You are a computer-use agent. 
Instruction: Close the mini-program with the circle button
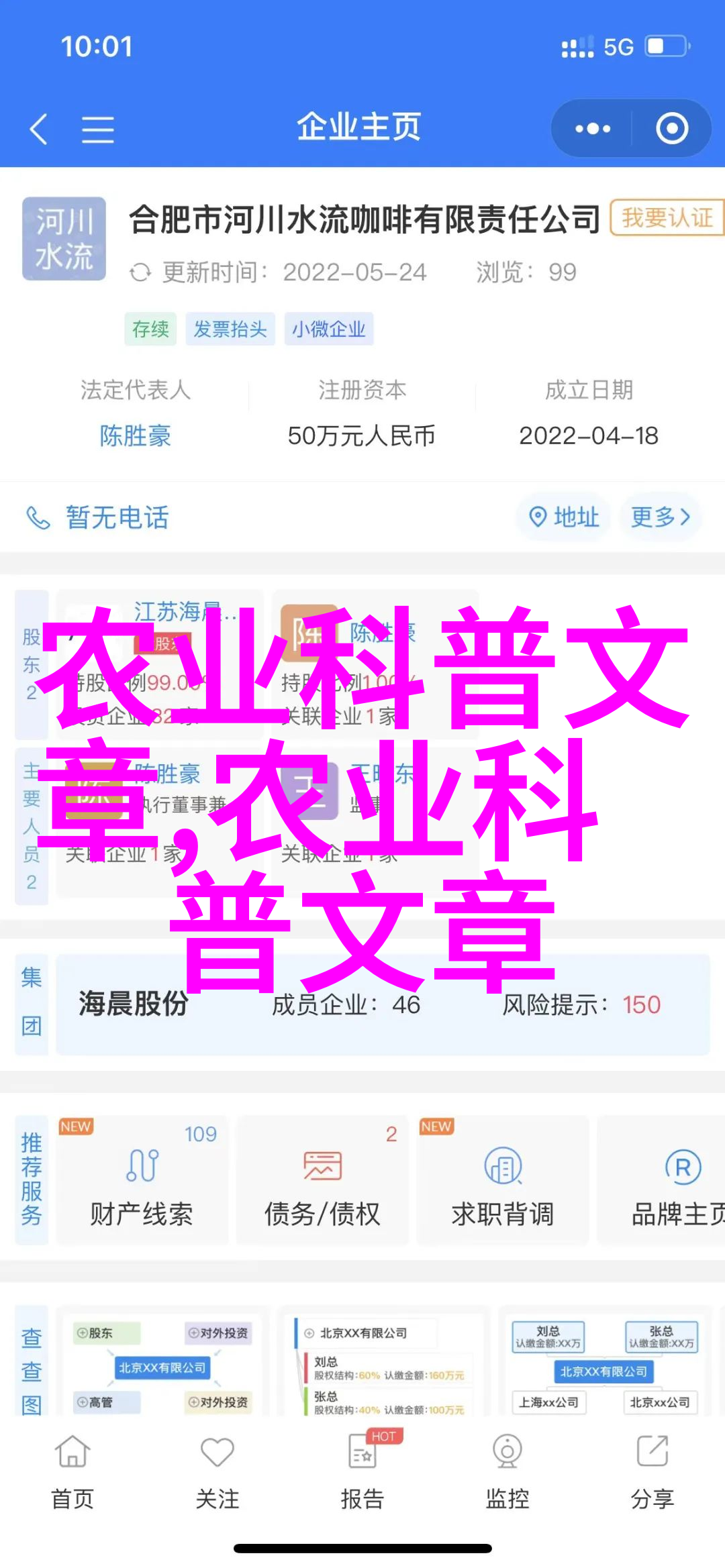click(672, 128)
